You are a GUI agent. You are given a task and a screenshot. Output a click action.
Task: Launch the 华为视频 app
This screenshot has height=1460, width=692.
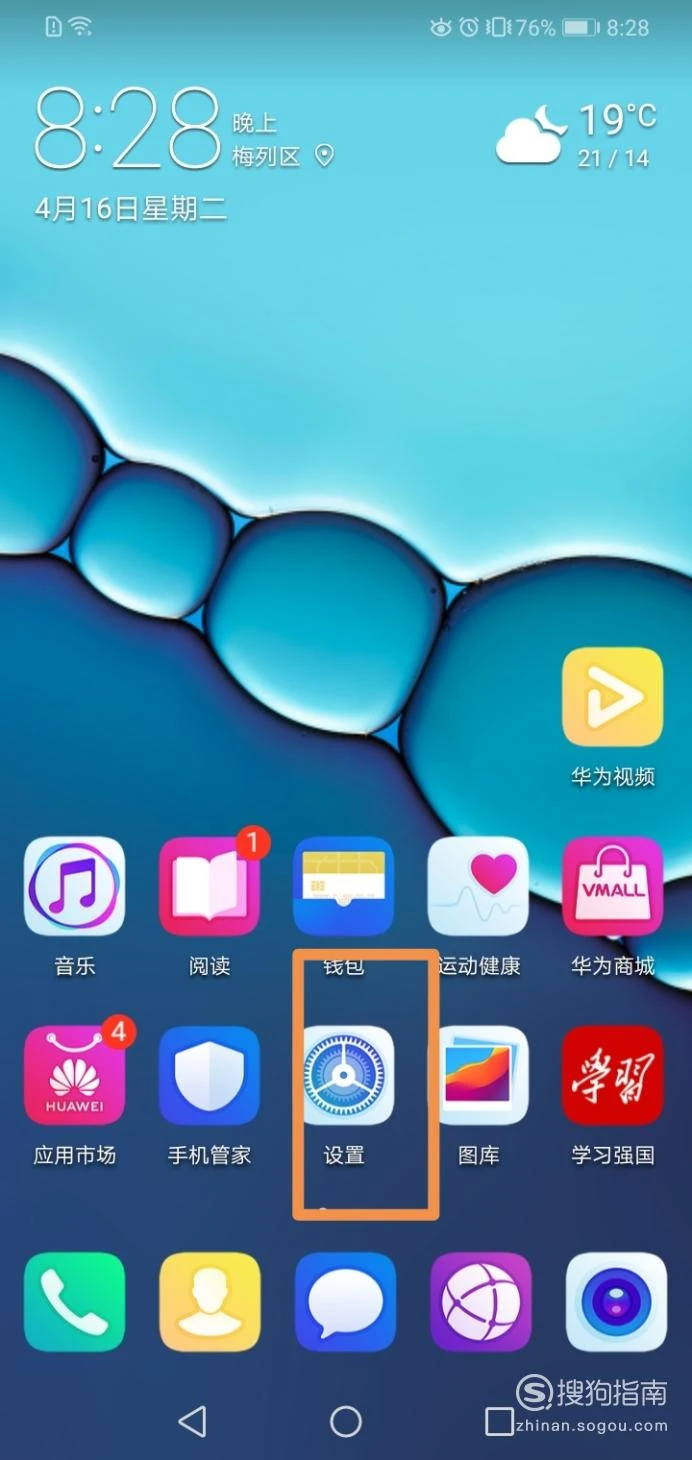pyautogui.click(x=612, y=698)
